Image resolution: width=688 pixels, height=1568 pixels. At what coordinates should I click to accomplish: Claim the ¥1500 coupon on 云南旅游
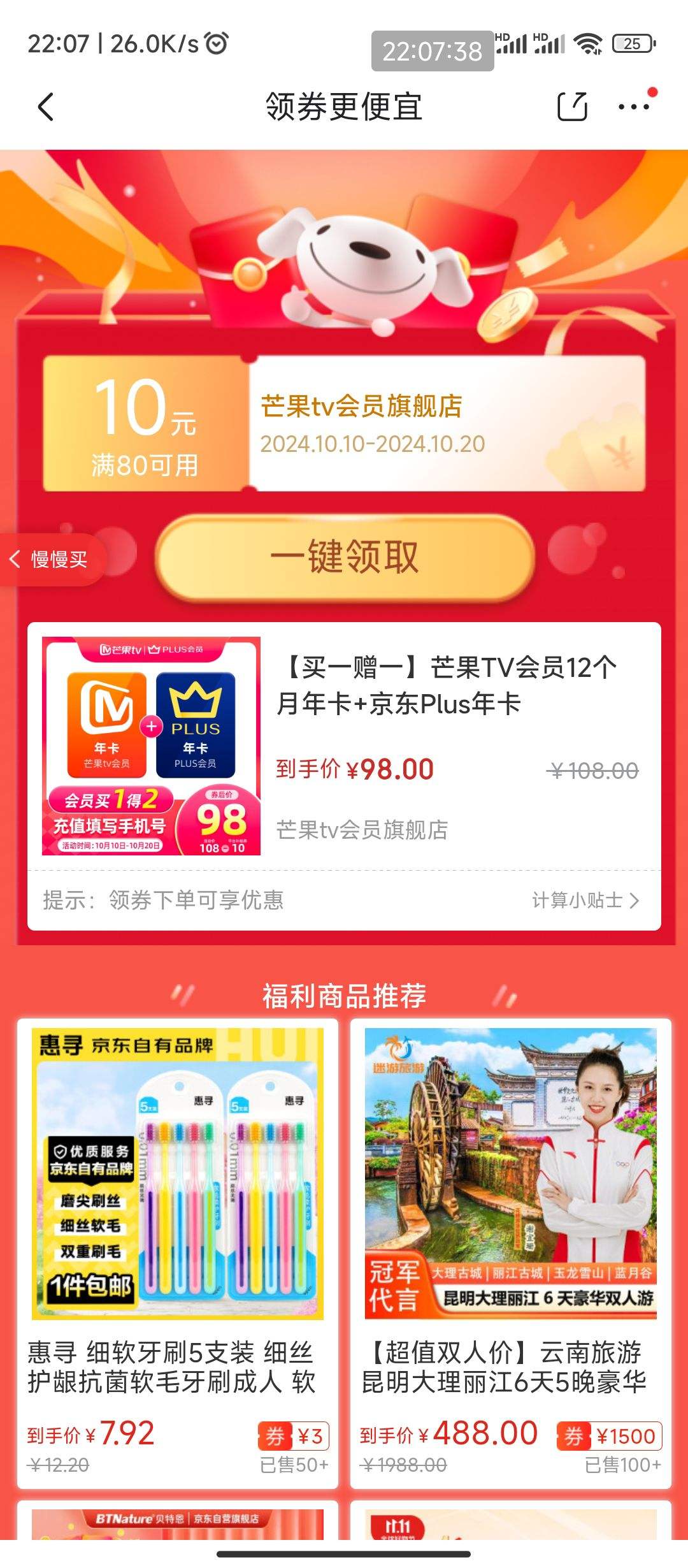pos(609,1436)
